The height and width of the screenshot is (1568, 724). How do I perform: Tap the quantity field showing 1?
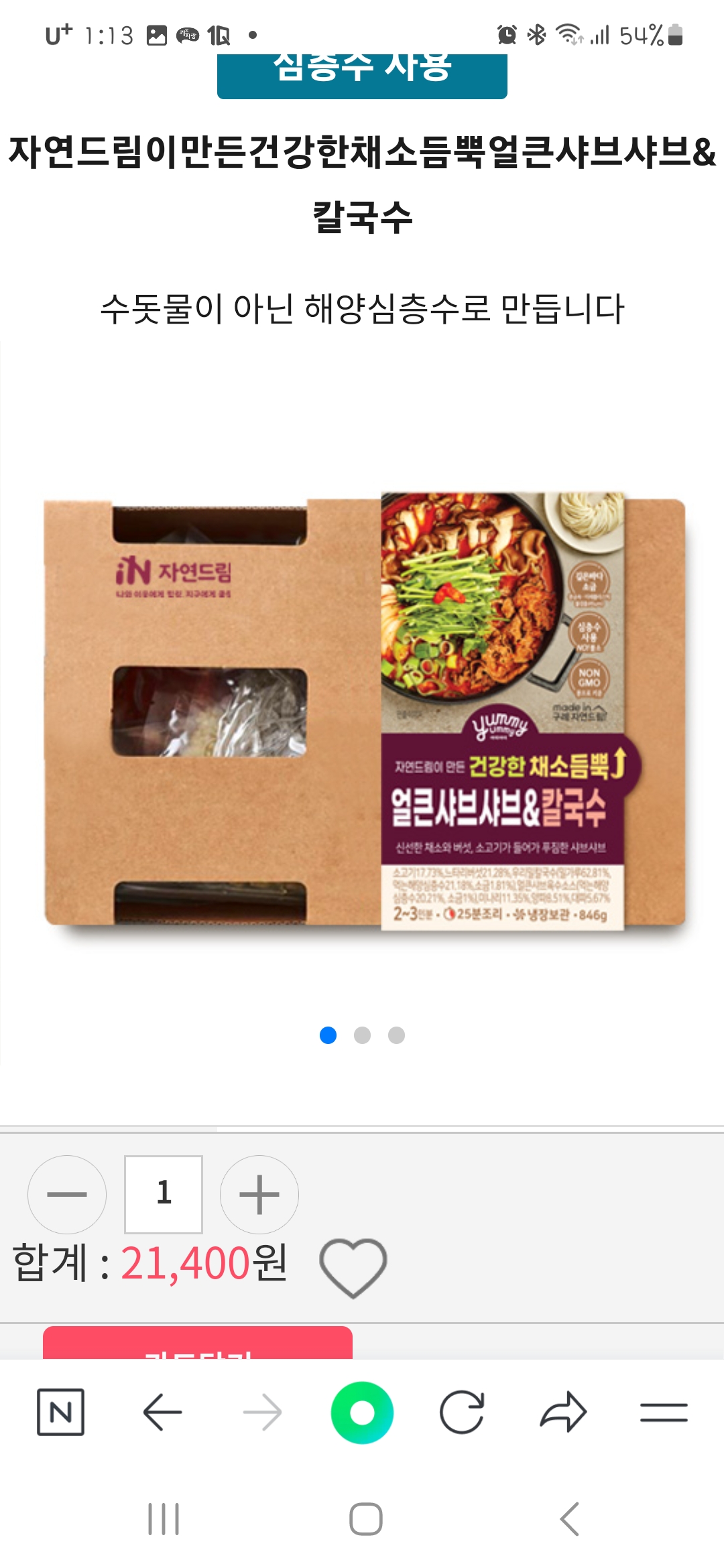[164, 1194]
